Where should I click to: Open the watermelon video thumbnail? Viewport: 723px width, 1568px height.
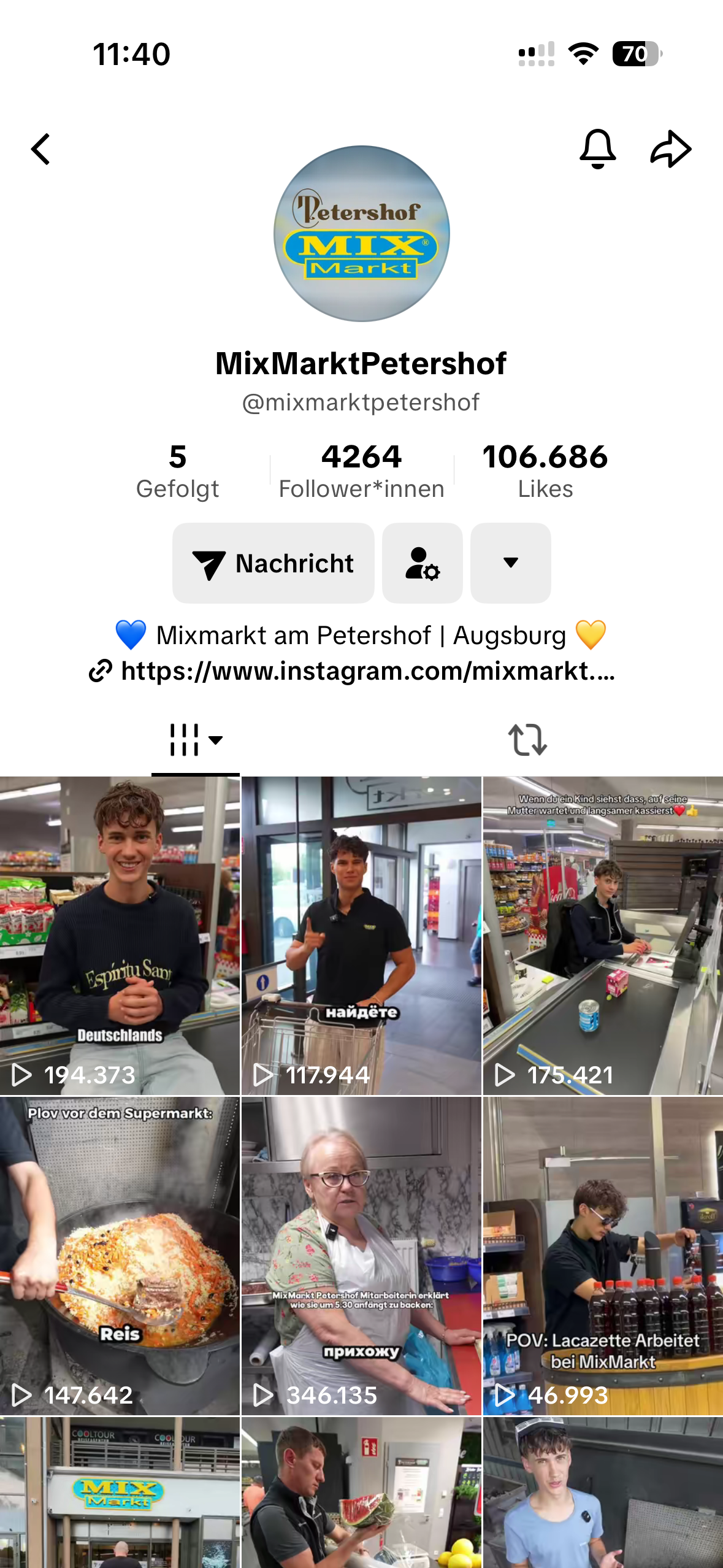click(361, 1494)
